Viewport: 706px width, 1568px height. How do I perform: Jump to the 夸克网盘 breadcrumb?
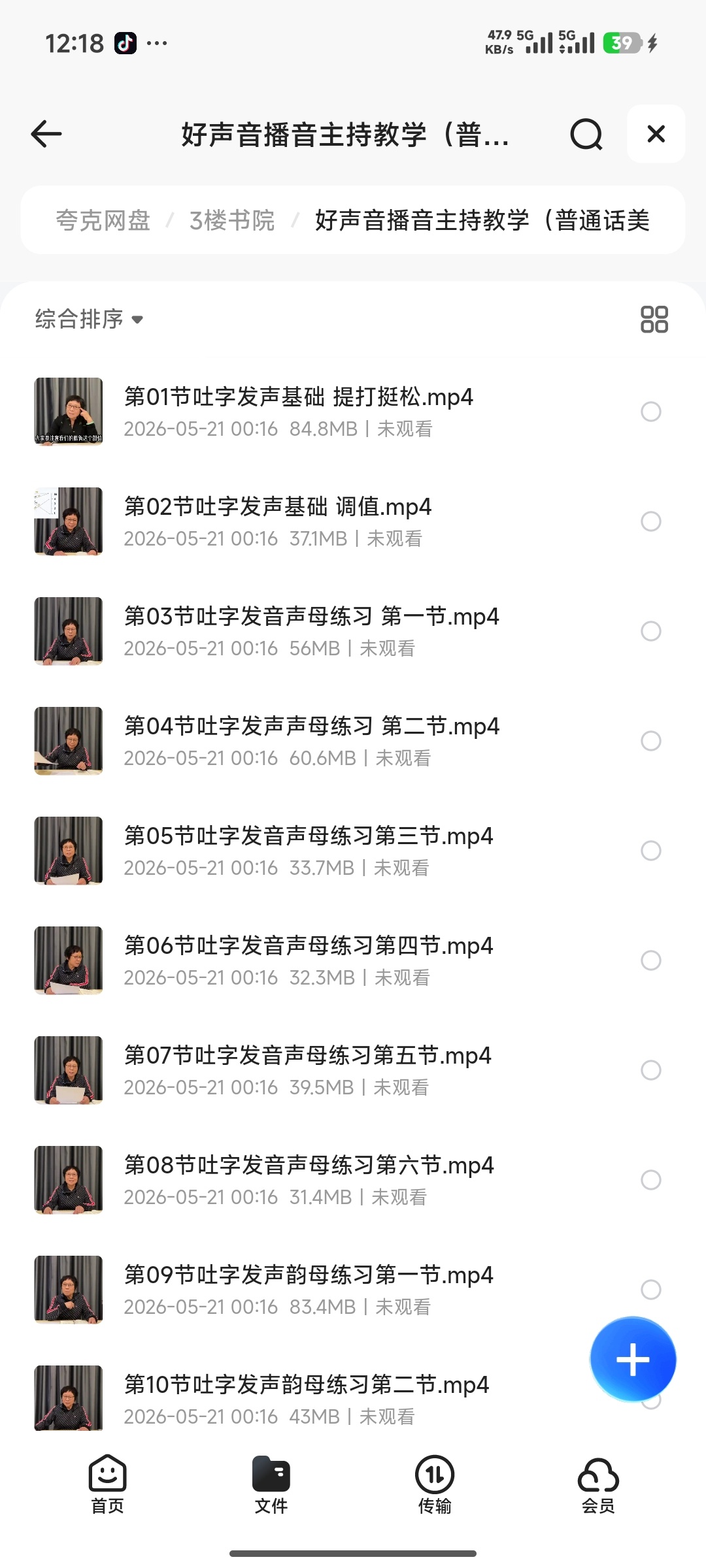click(x=103, y=220)
